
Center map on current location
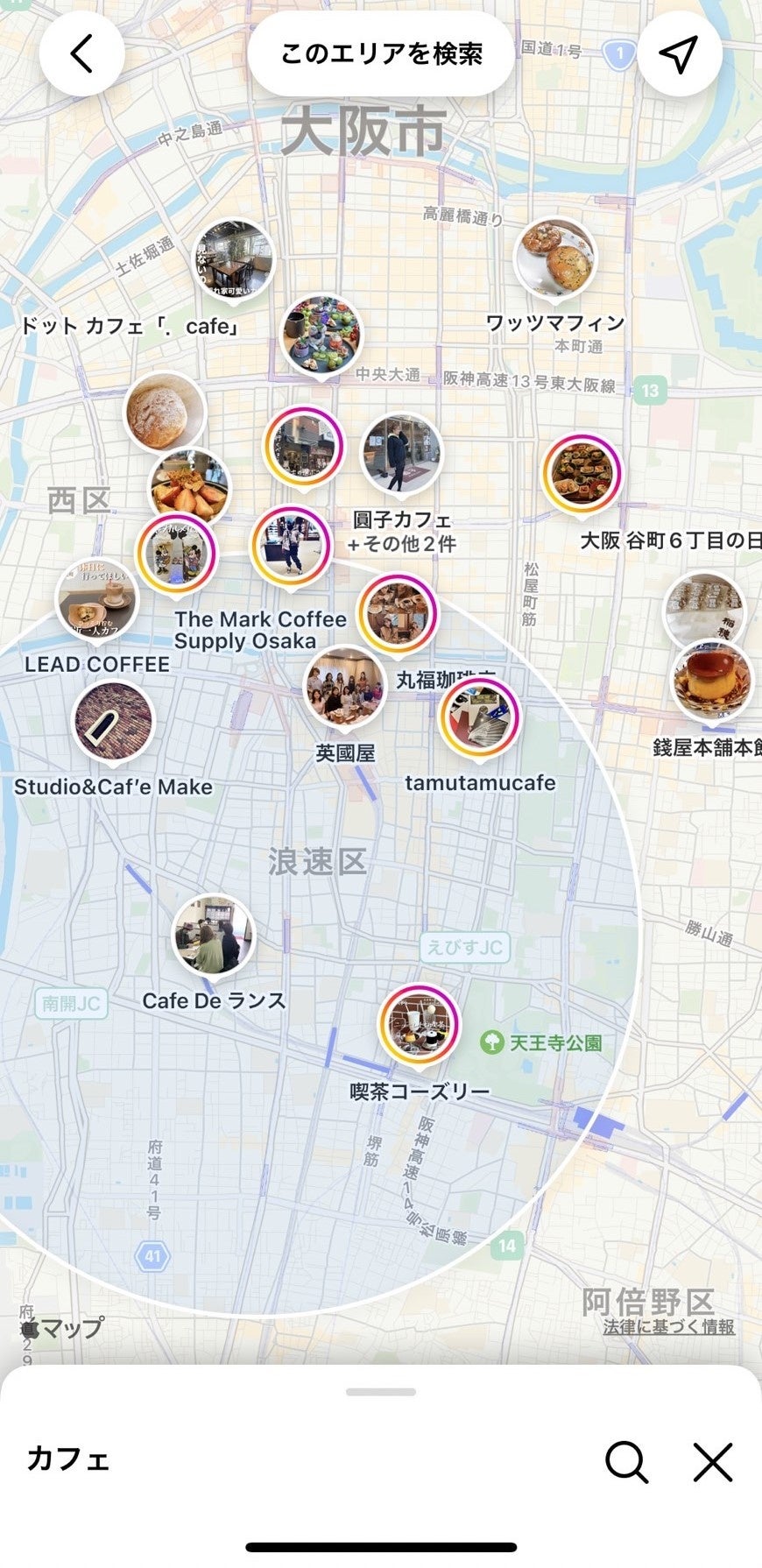click(x=679, y=53)
